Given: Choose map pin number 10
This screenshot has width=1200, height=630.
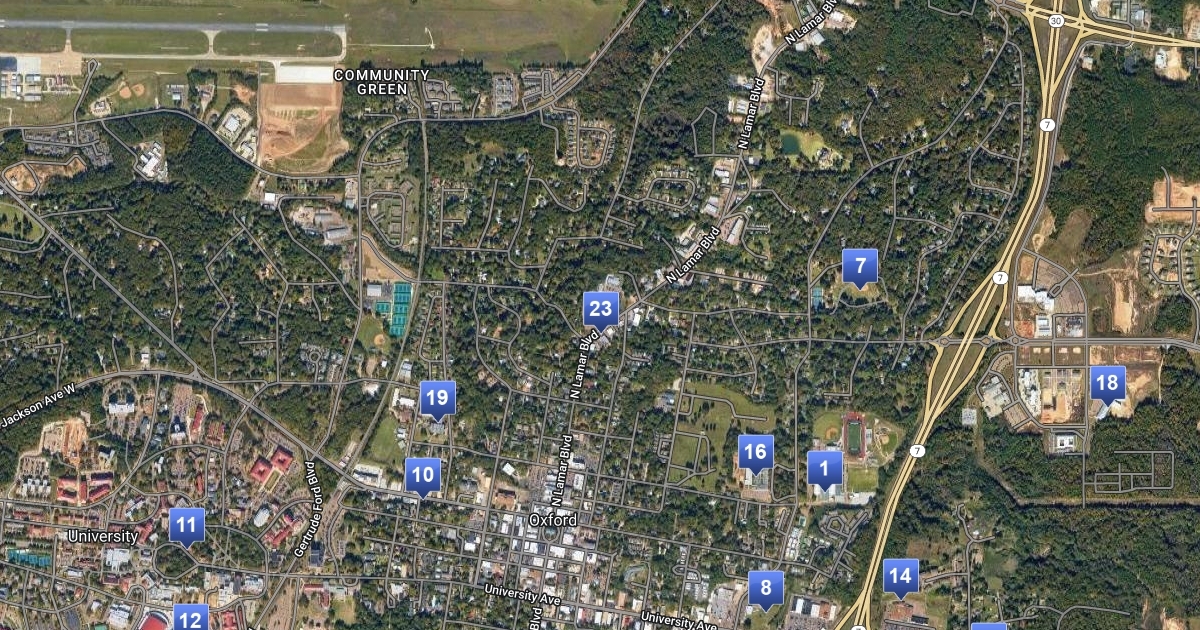Looking at the screenshot, I should coord(423,475).
